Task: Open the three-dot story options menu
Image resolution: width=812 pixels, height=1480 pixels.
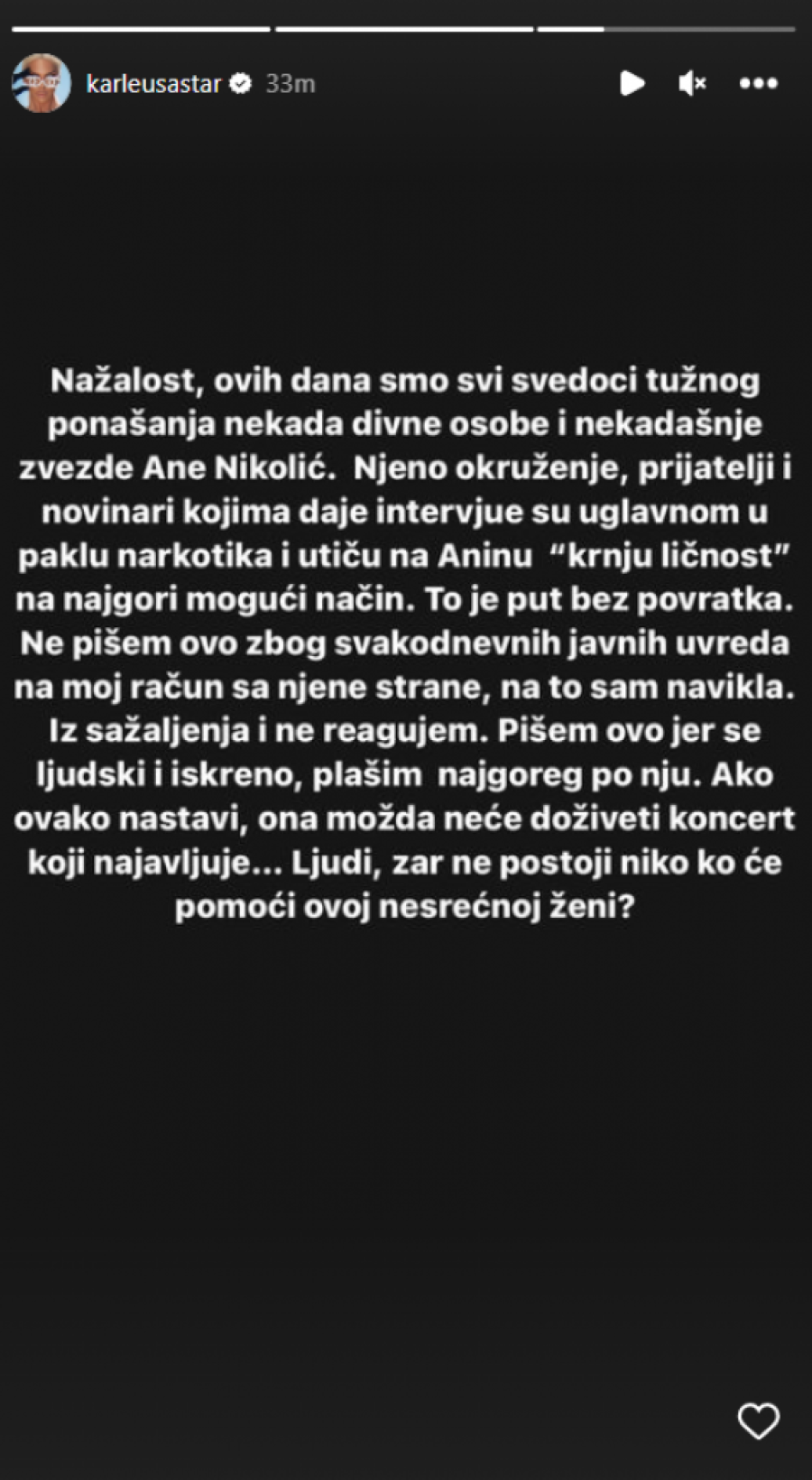Action: [758, 83]
